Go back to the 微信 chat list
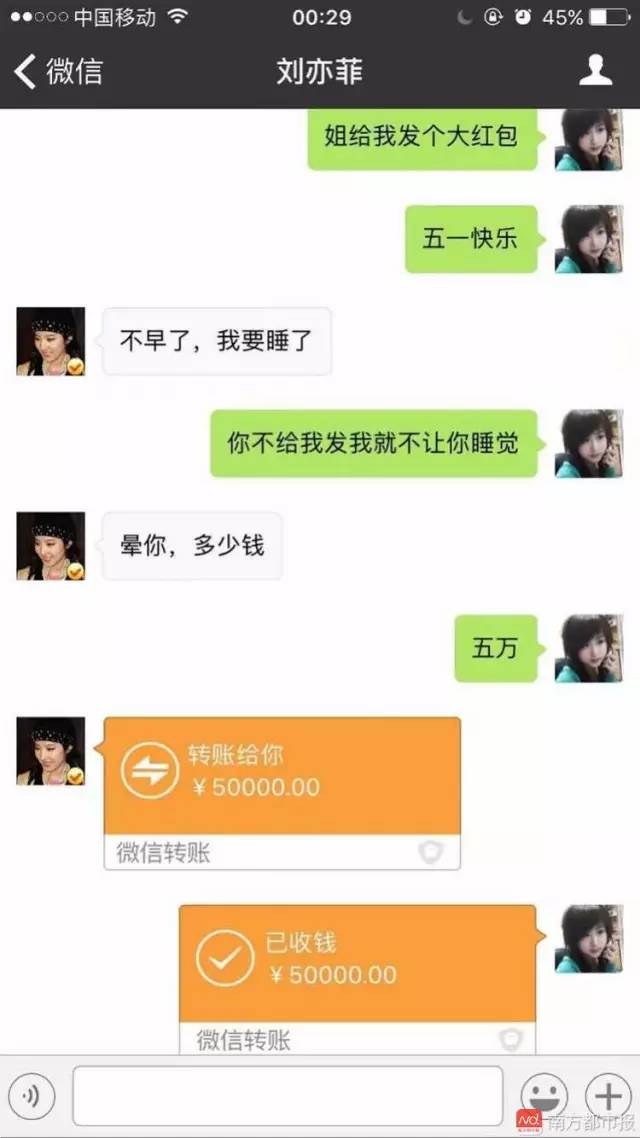The width and height of the screenshot is (640, 1138). 58,72
